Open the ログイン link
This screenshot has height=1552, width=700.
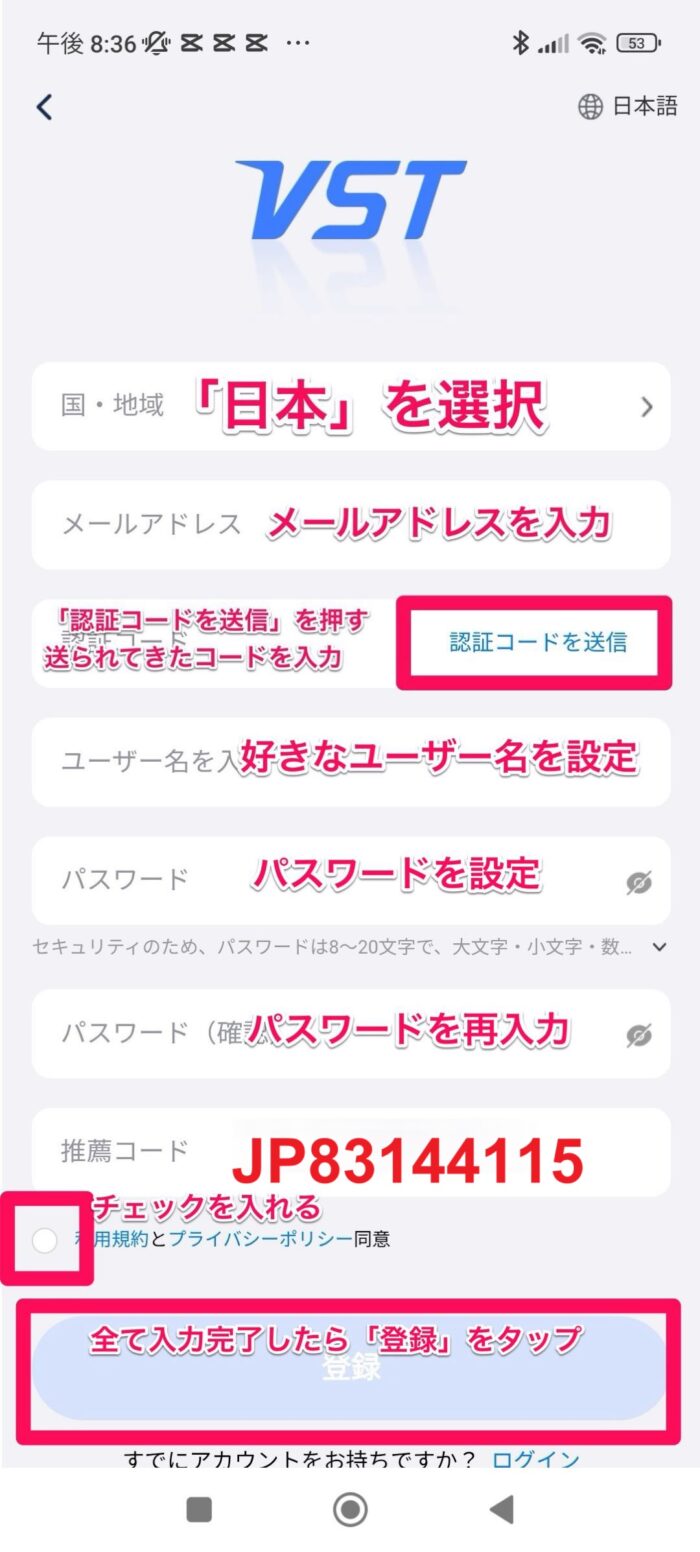click(x=536, y=1460)
